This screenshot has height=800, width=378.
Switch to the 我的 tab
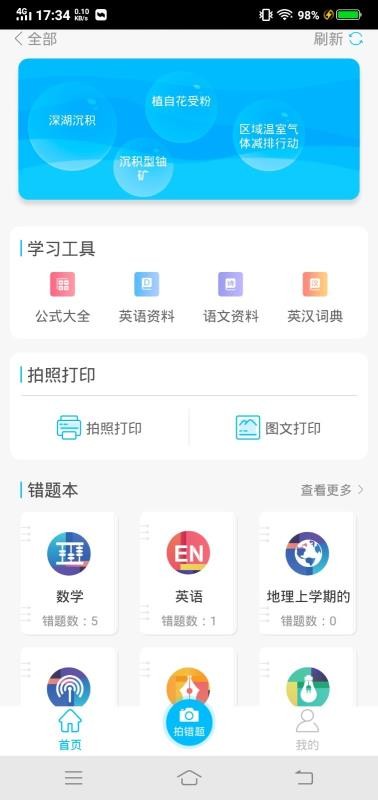tap(307, 730)
